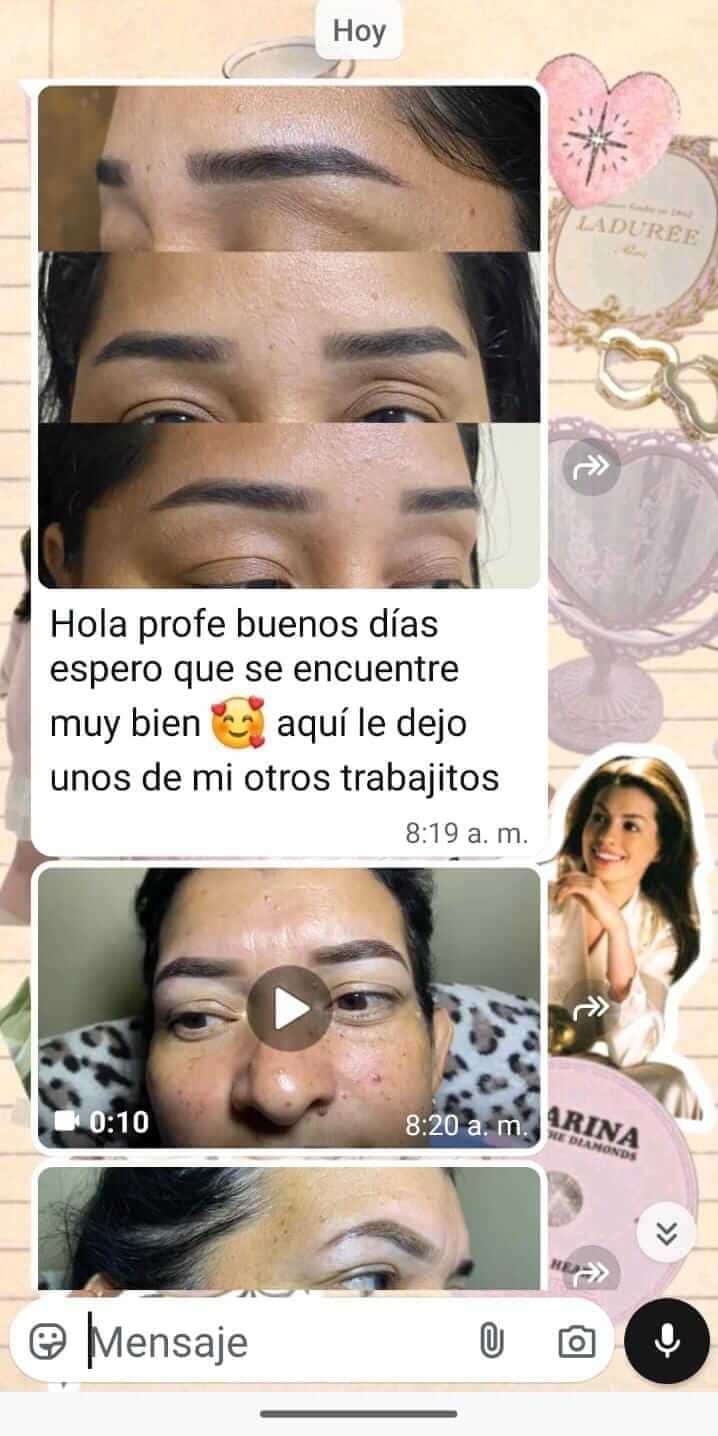The width and height of the screenshot is (718, 1436).
Task: Forward the eyebrow photos message
Action: [591, 466]
